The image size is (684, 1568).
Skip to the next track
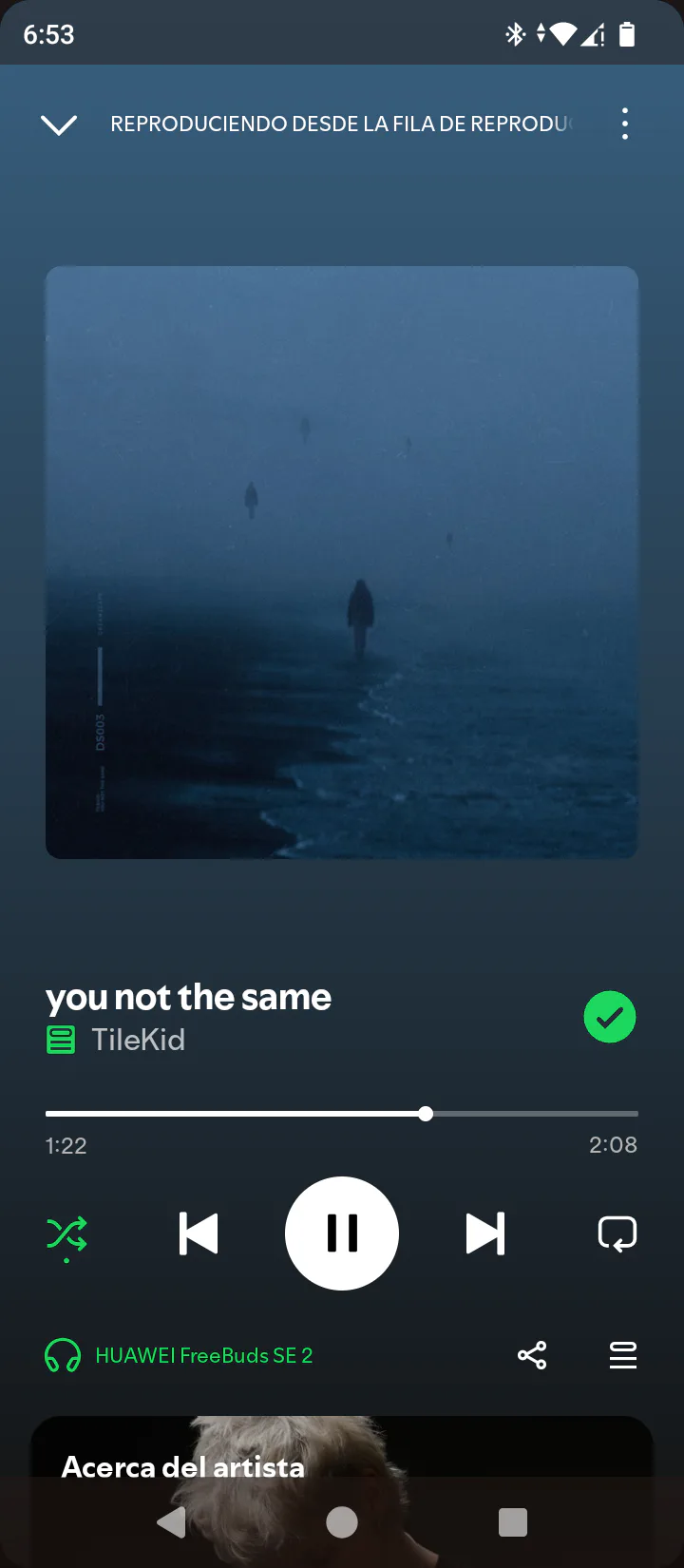click(484, 1233)
